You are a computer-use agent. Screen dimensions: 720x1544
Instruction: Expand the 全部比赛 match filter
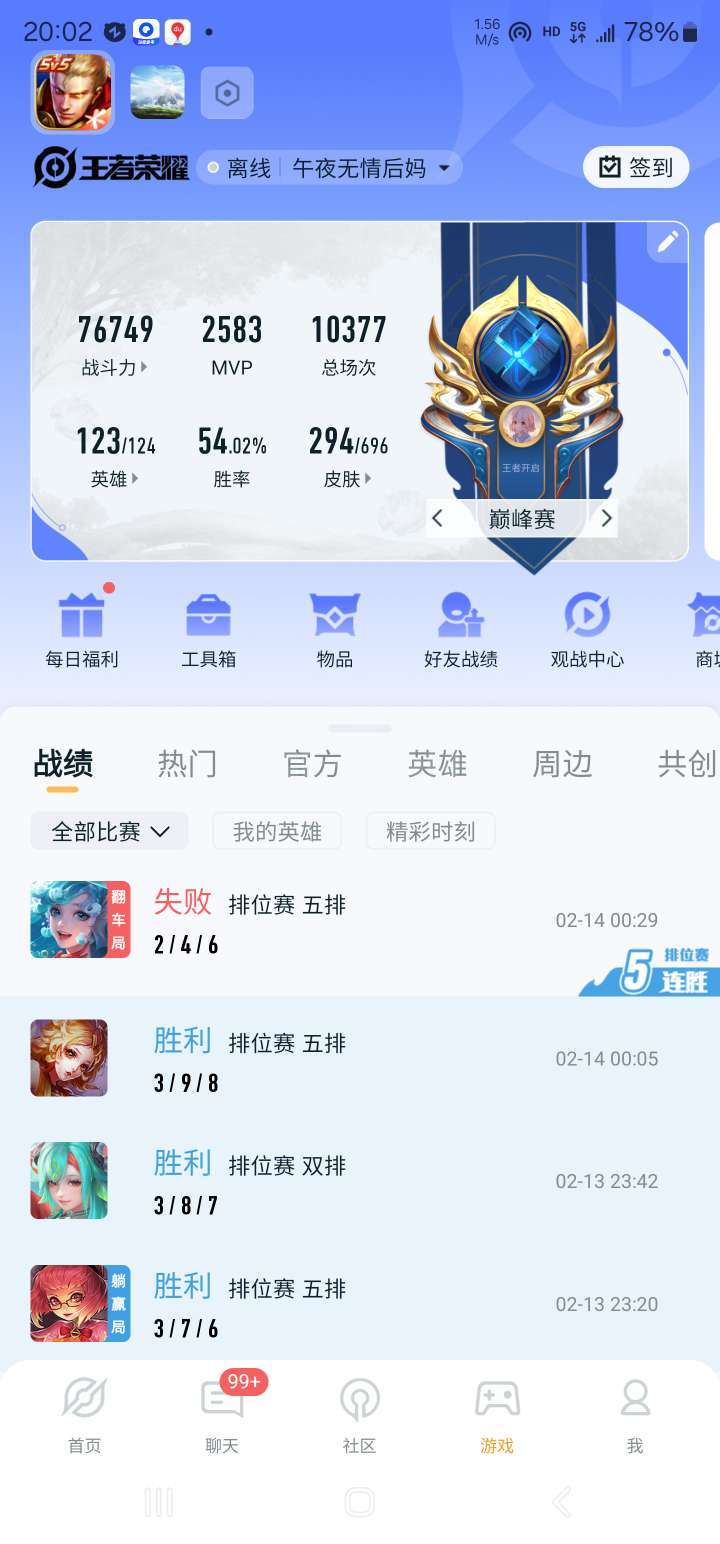[110, 831]
